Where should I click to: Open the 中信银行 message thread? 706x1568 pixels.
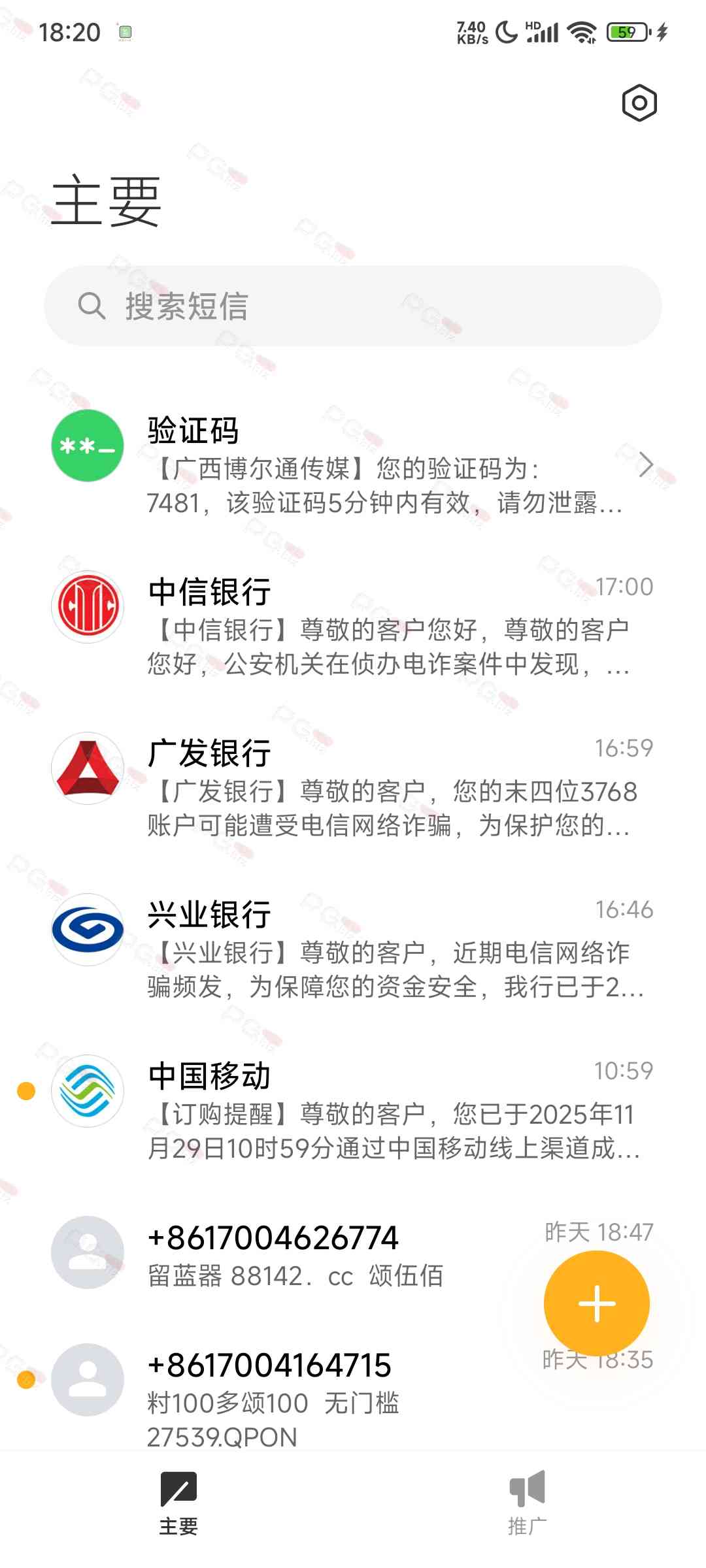pos(353,626)
